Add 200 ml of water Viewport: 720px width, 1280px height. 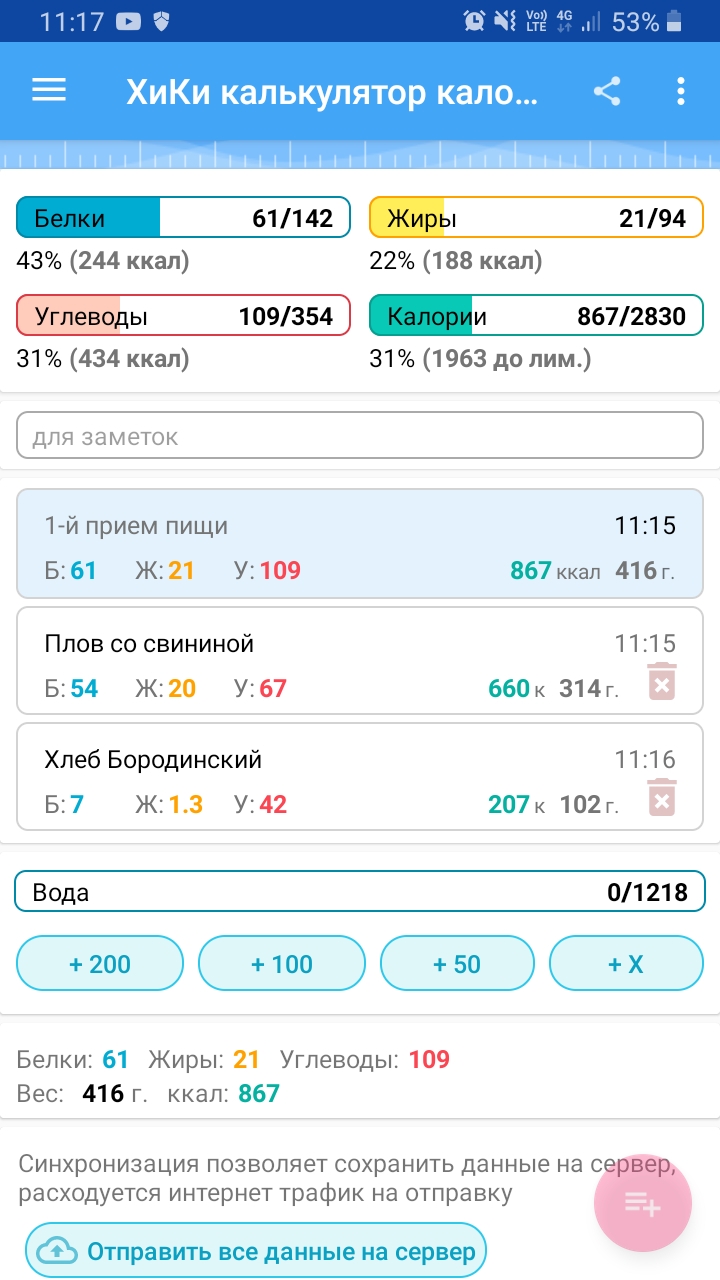(100, 964)
